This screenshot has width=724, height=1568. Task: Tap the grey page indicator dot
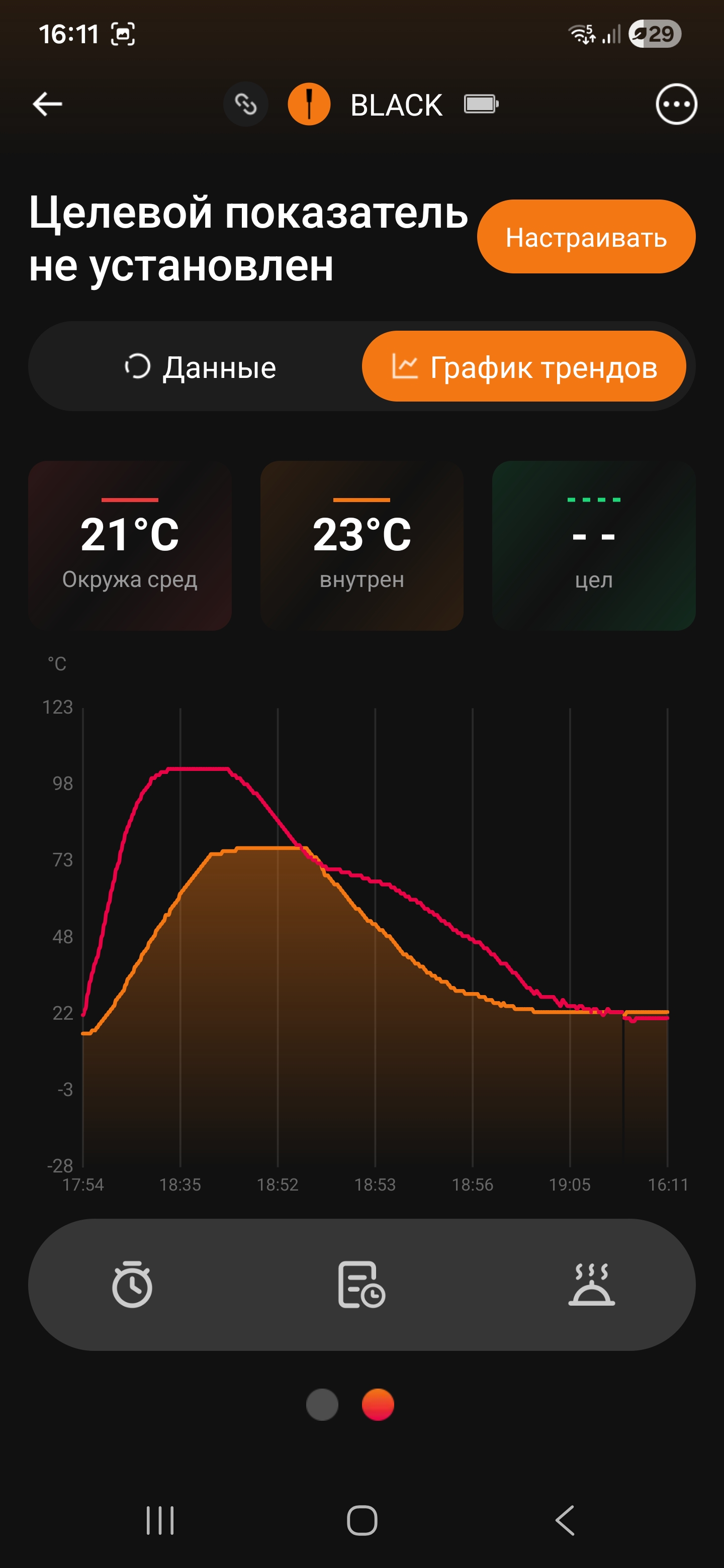[322, 1404]
